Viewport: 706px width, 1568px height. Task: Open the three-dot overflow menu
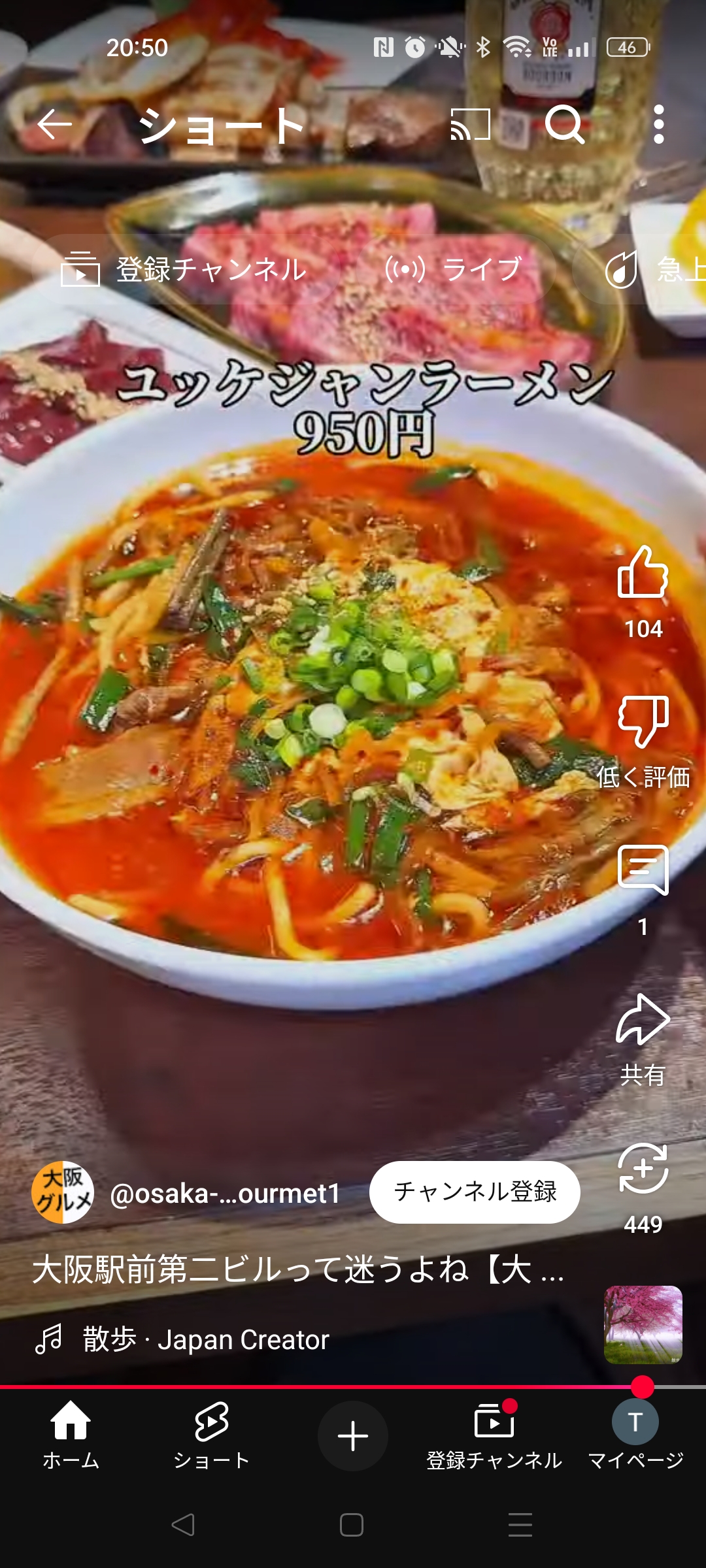(659, 124)
